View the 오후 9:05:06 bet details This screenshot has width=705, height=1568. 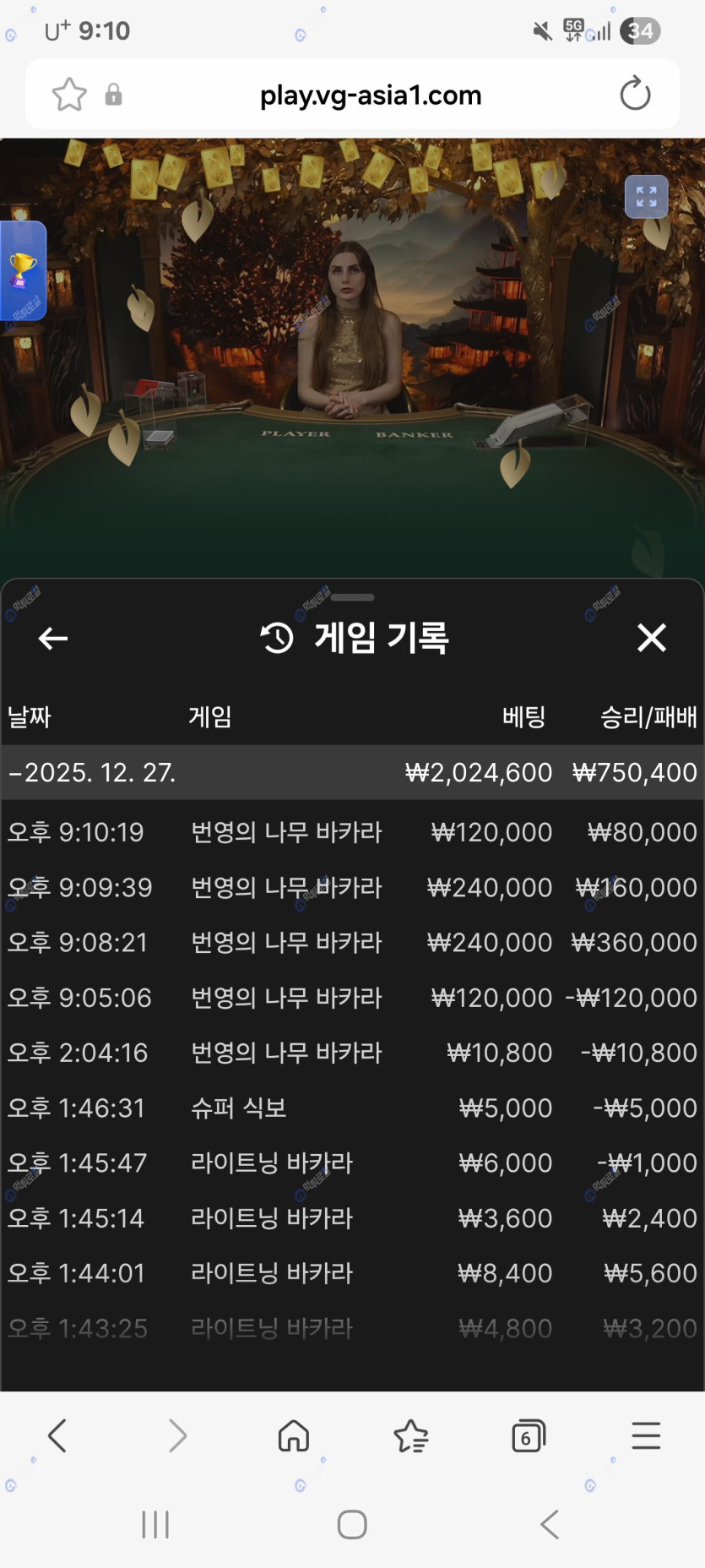click(352, 998)
